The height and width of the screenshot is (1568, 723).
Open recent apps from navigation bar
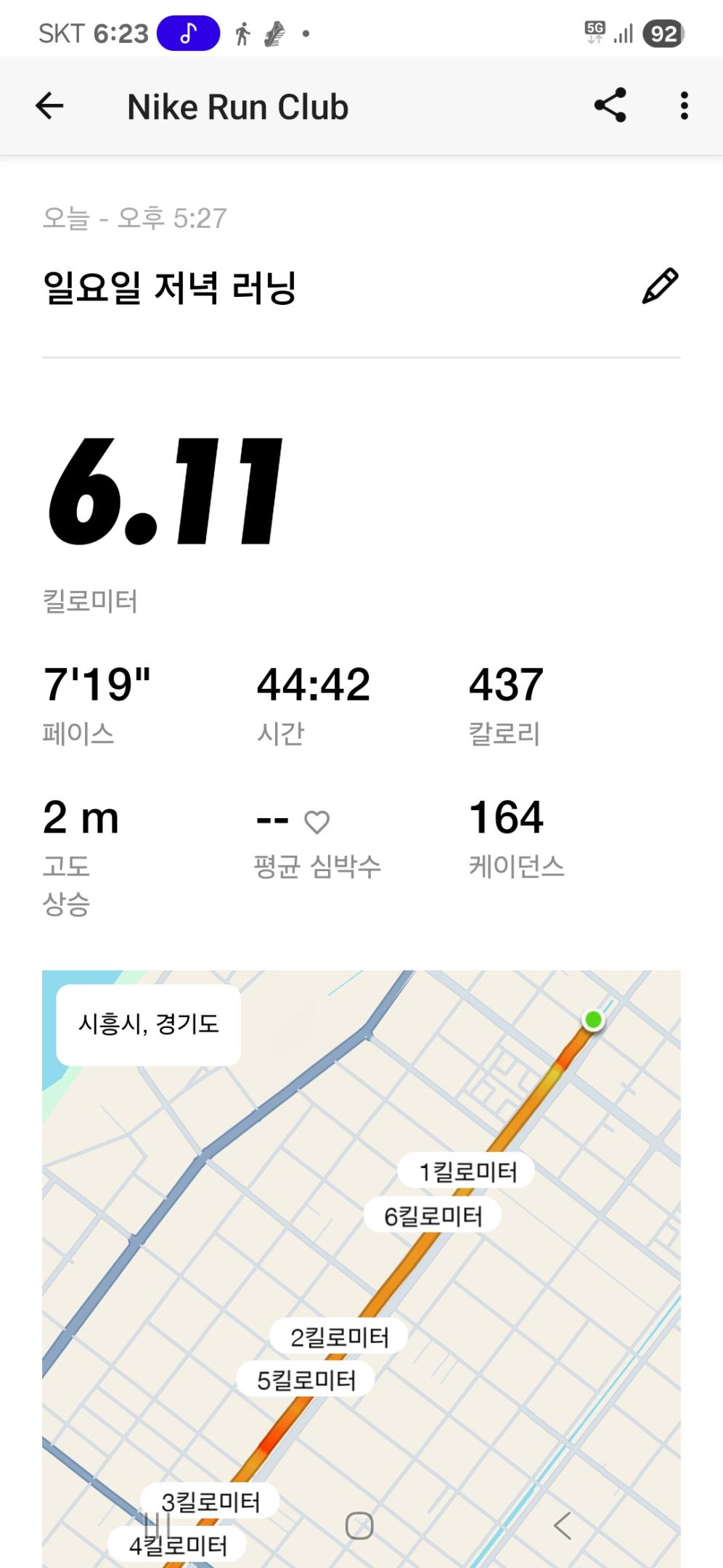point(157,1526)
